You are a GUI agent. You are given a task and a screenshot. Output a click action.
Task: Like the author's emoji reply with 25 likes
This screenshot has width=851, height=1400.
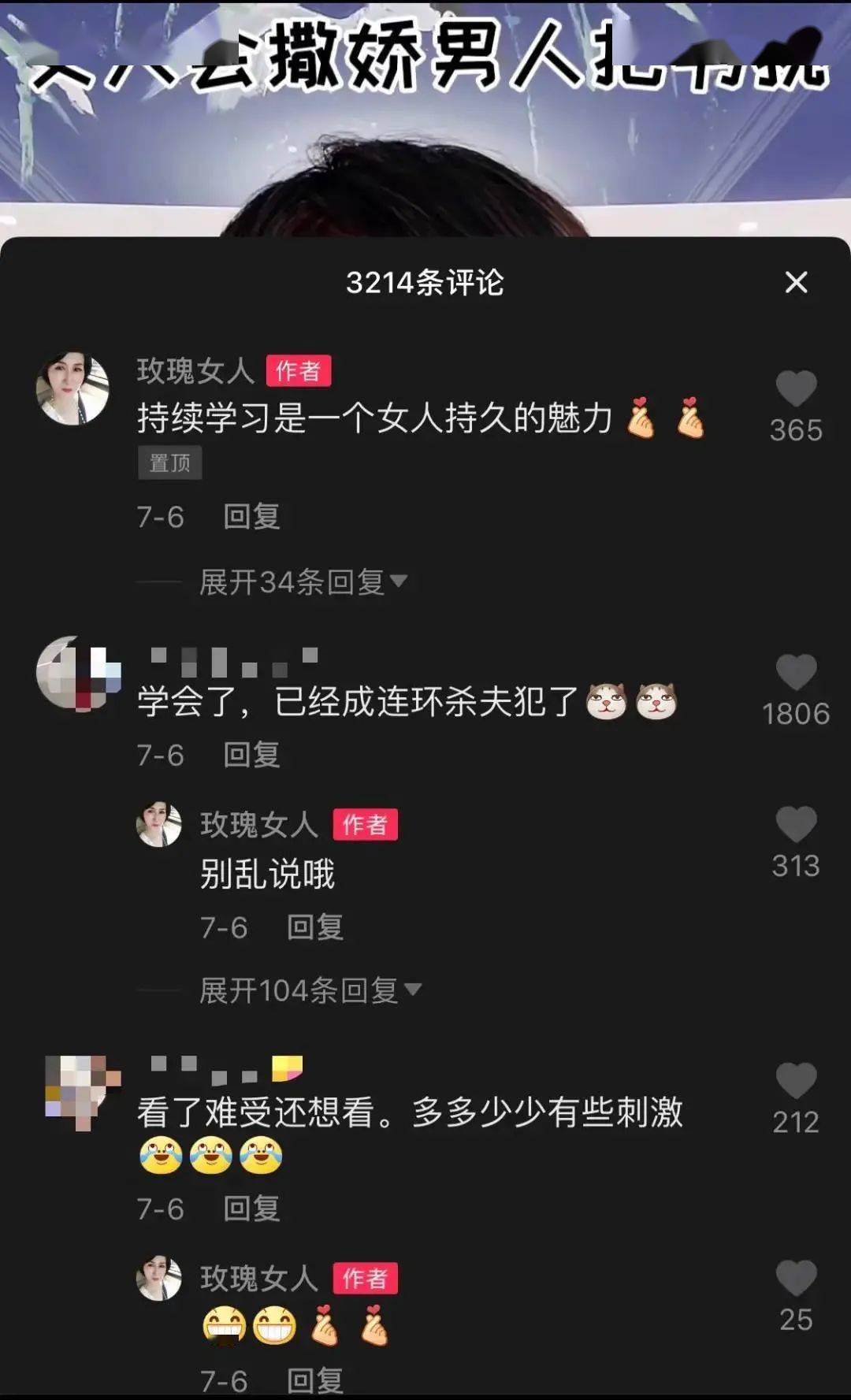796,1278
